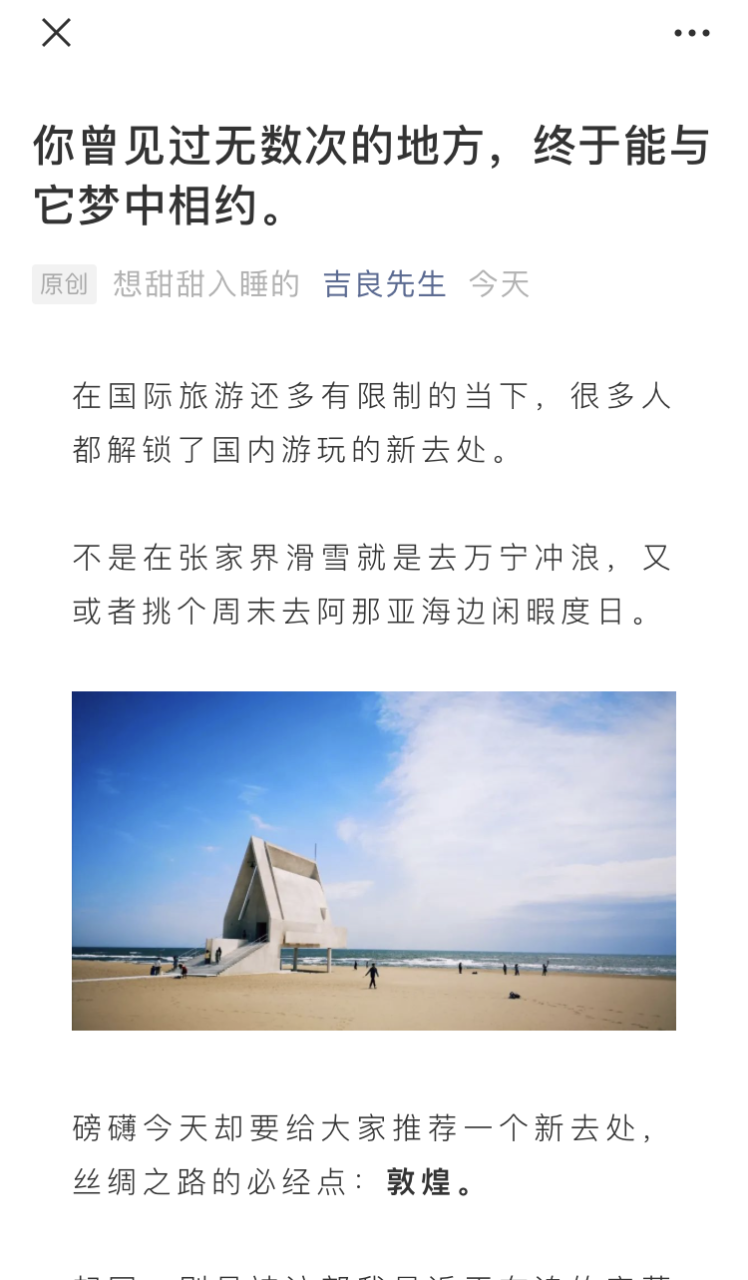Close the article with the X icon
Screen dimensions: 748x1280
56,33
